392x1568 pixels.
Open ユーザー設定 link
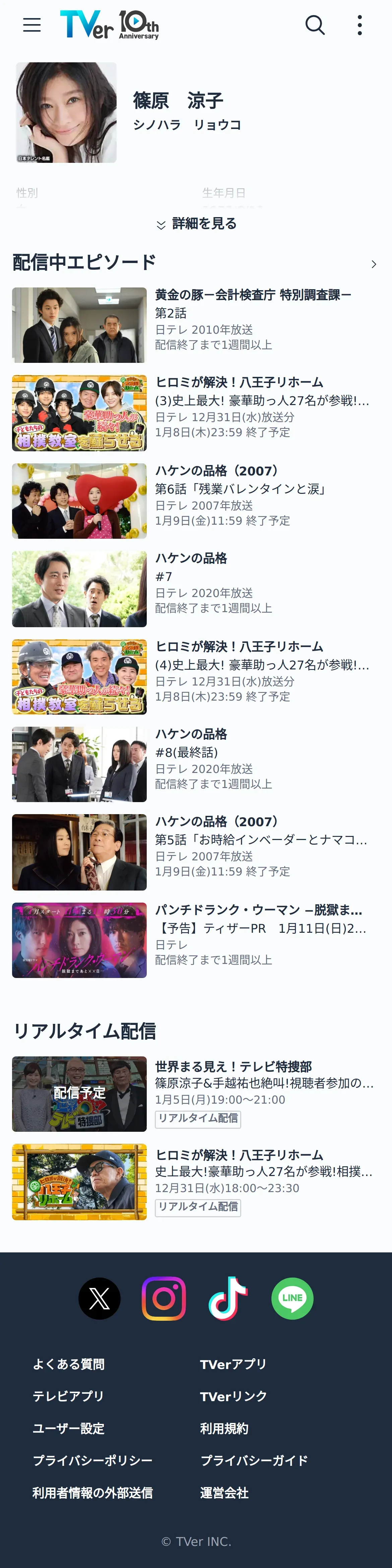(x=69, y=1428)
